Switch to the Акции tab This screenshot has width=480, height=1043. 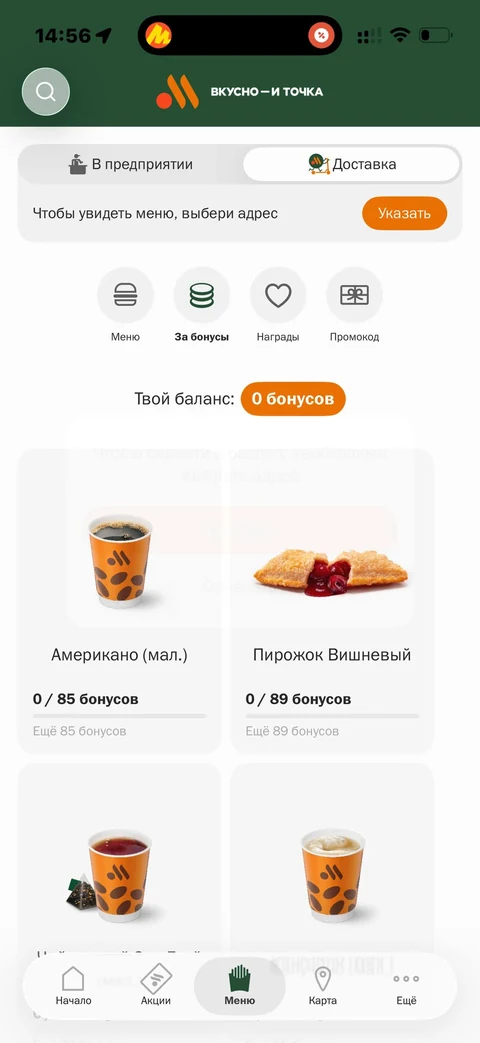click(x=156, y=986)
